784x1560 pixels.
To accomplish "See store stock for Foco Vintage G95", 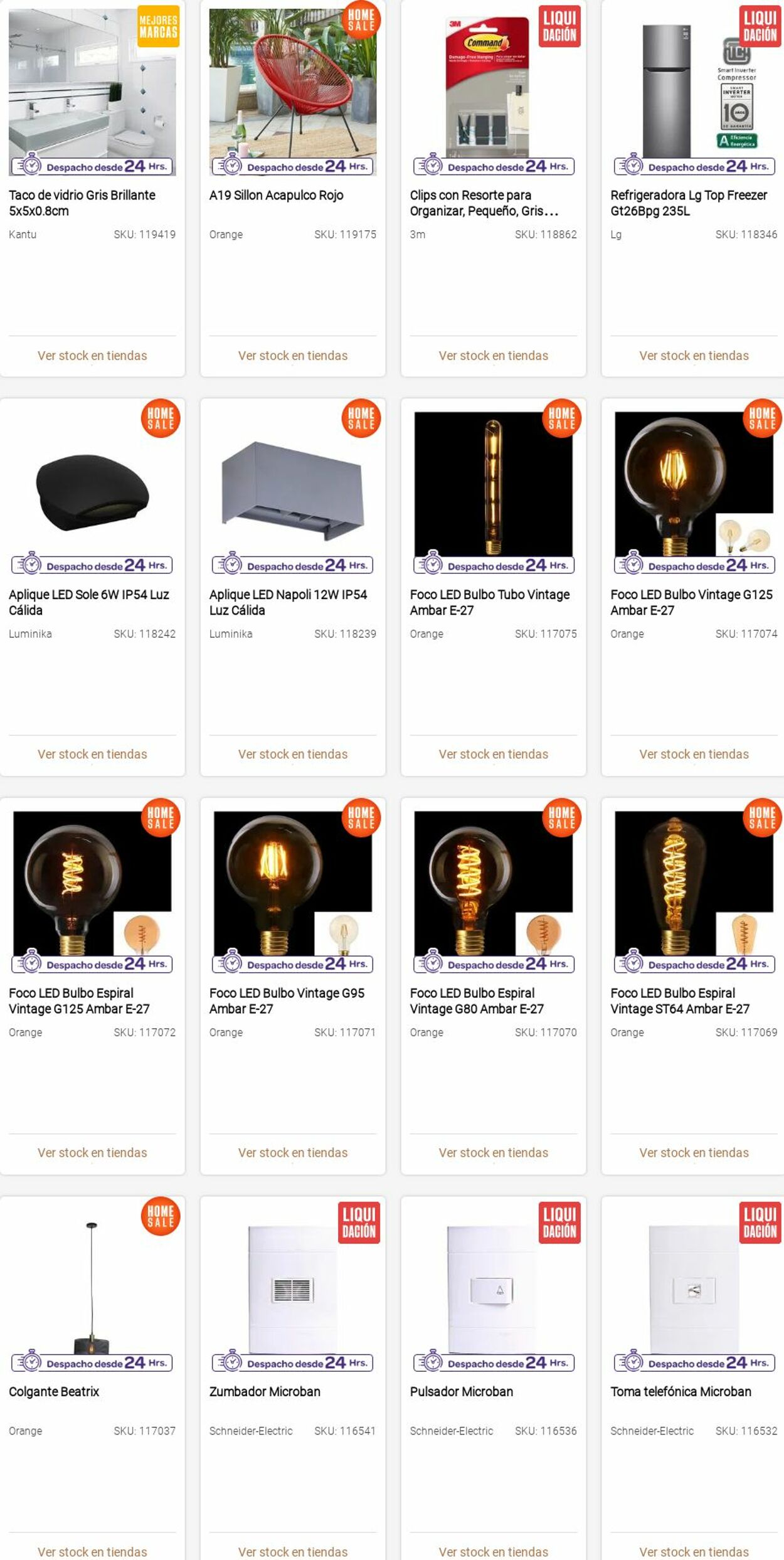I will (292, 1152).
